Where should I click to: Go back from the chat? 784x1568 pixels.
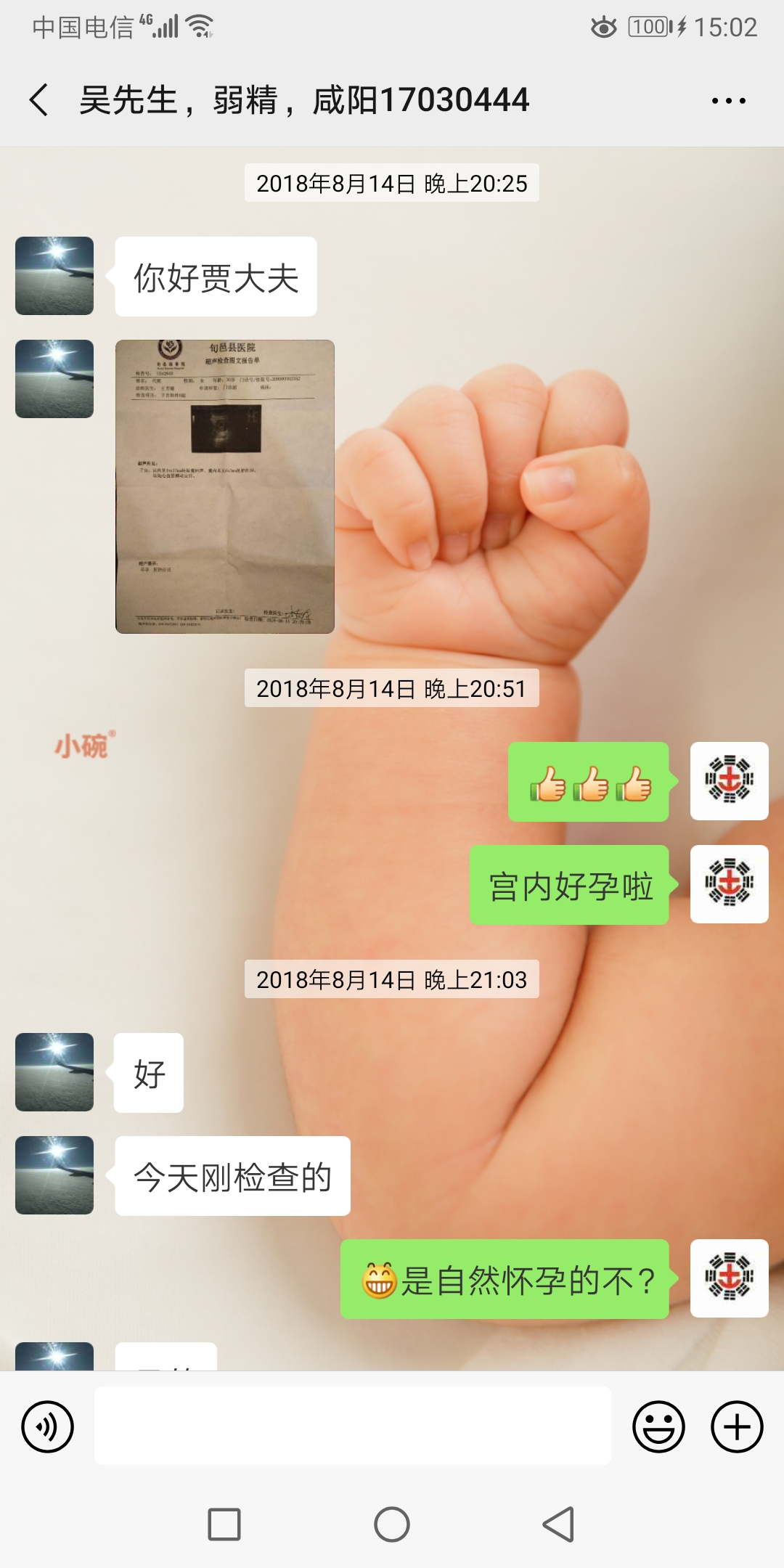(39, 99)
